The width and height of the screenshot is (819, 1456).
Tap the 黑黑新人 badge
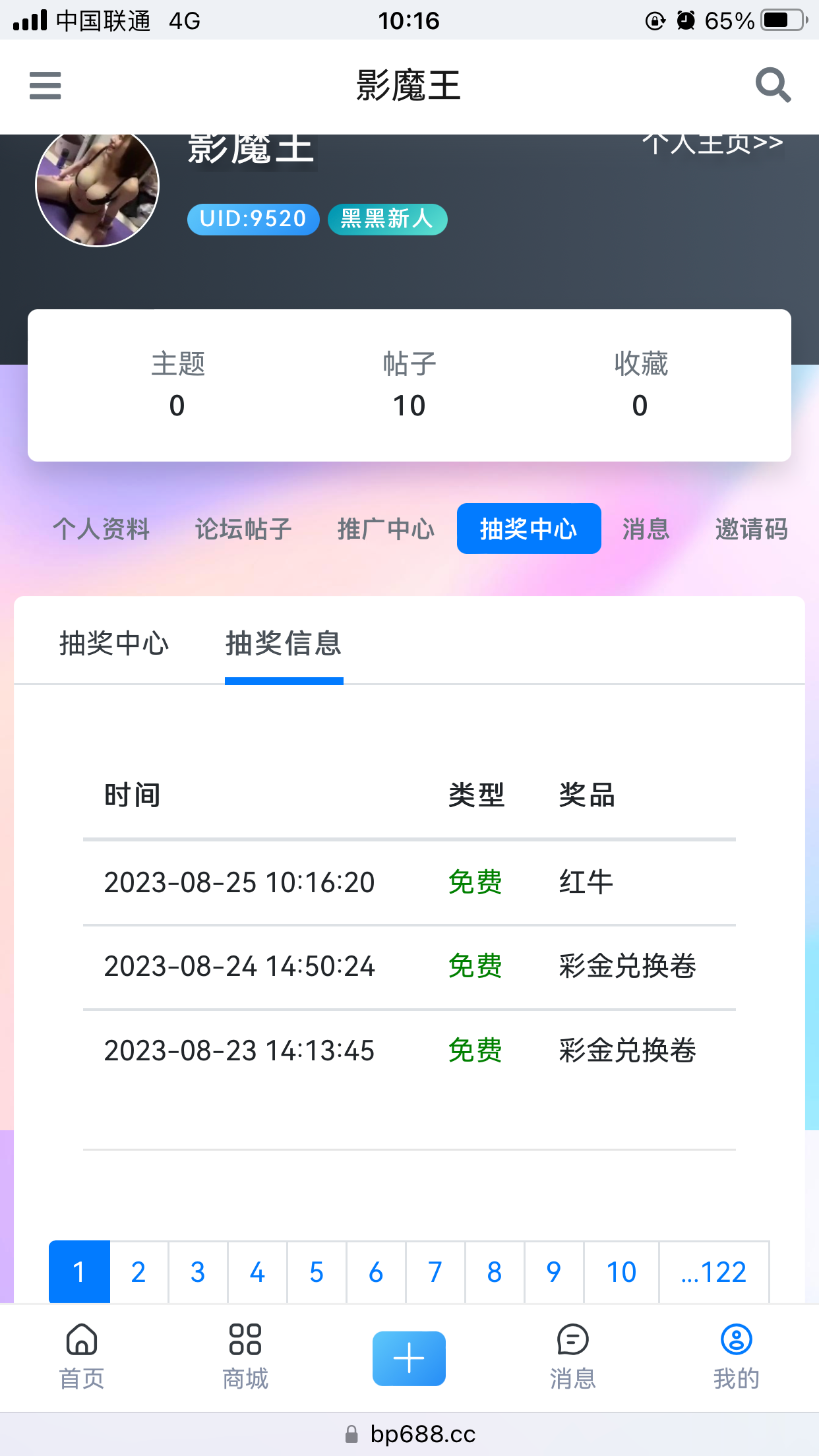click(387, 218)
